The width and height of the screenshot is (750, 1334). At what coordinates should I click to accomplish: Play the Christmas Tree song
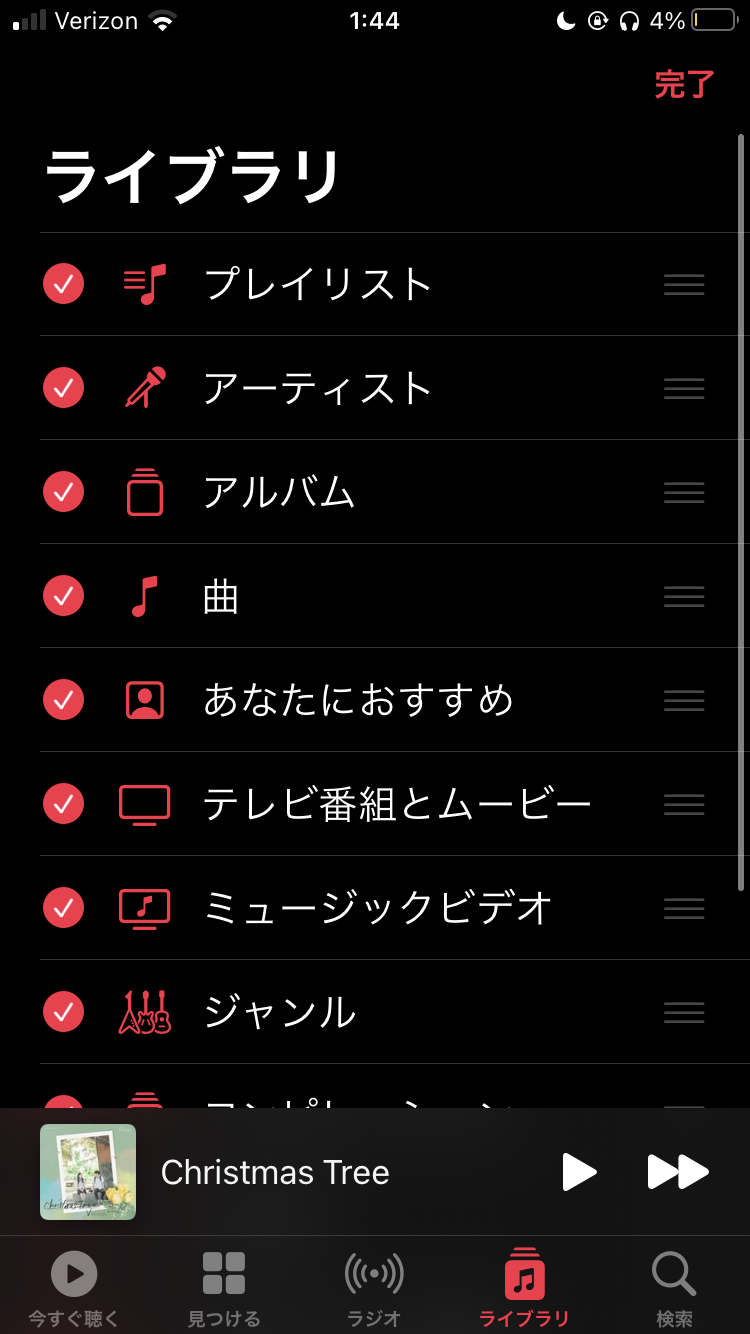click(x=579, y=1172)
